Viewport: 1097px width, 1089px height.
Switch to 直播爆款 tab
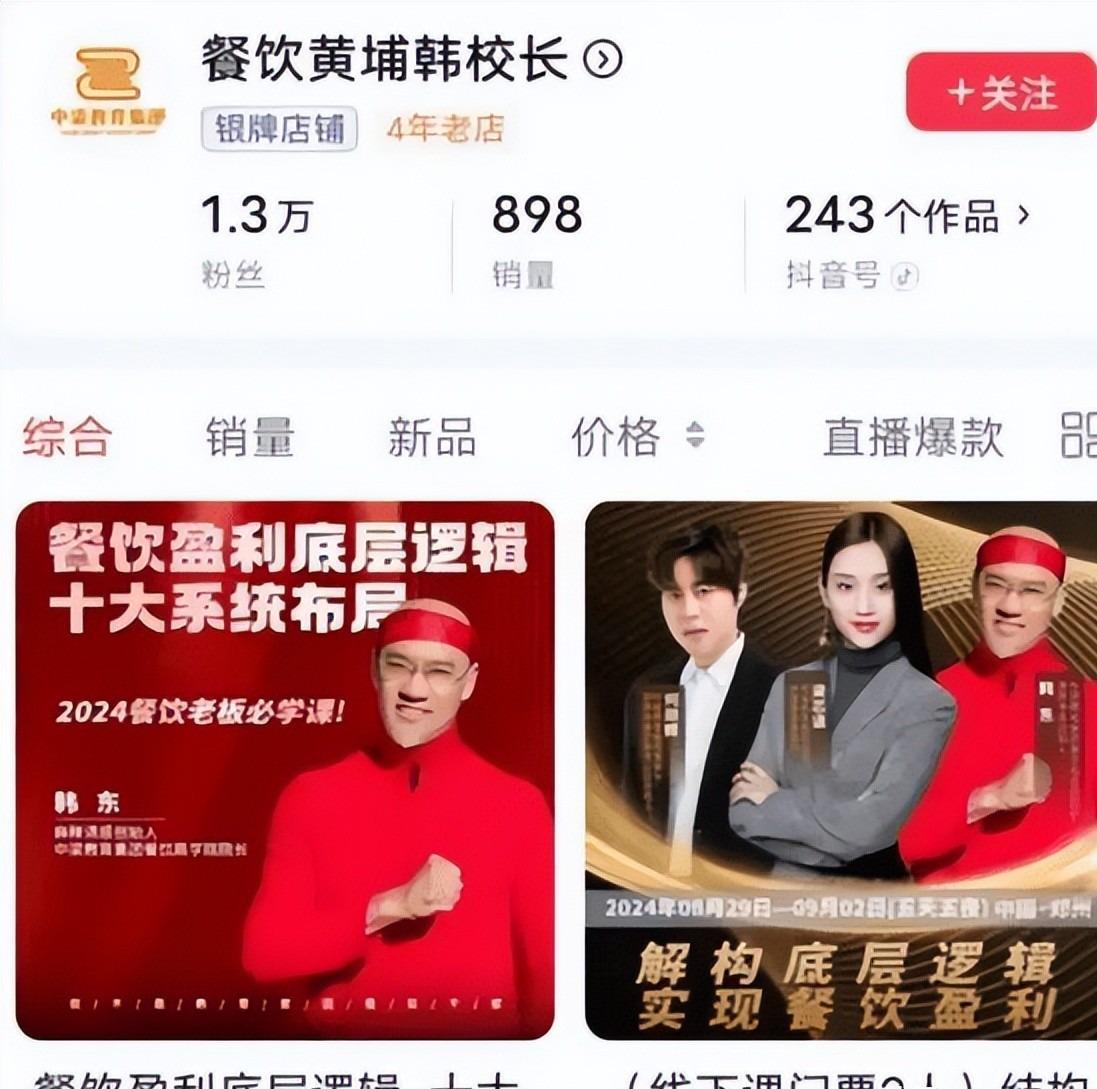pyautogui.click(x=912, y=437)
